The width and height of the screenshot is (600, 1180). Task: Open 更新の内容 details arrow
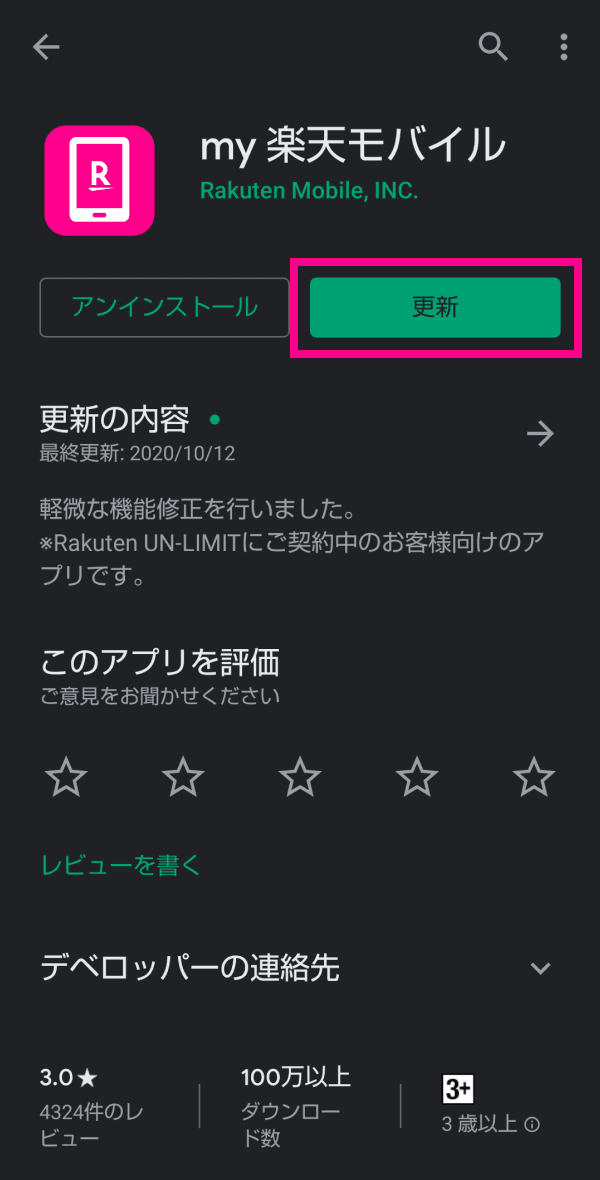(x=540, y=433)
